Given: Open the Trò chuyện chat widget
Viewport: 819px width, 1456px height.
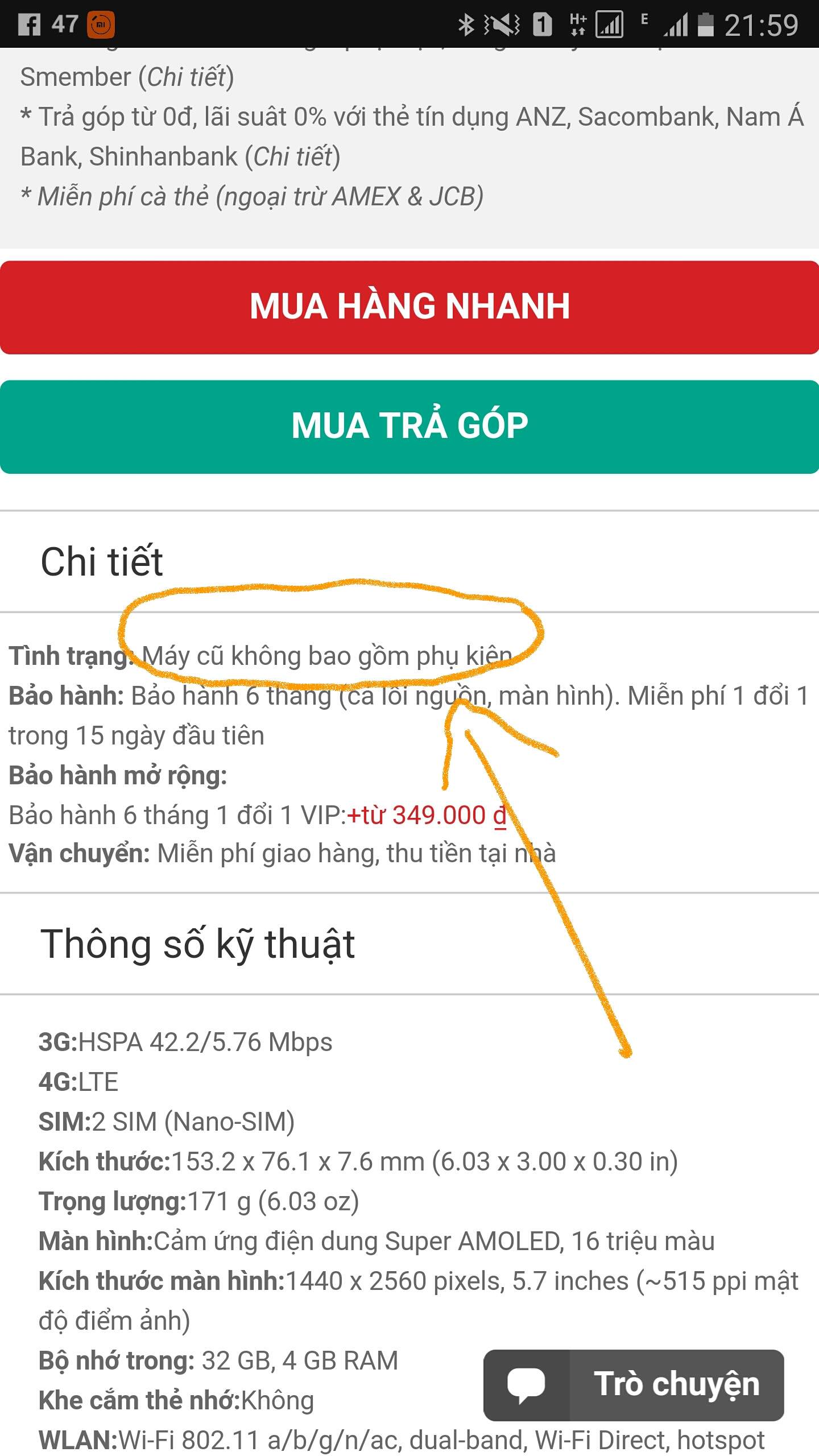Looking at the screenshot, I should [x=634, y=1384].
